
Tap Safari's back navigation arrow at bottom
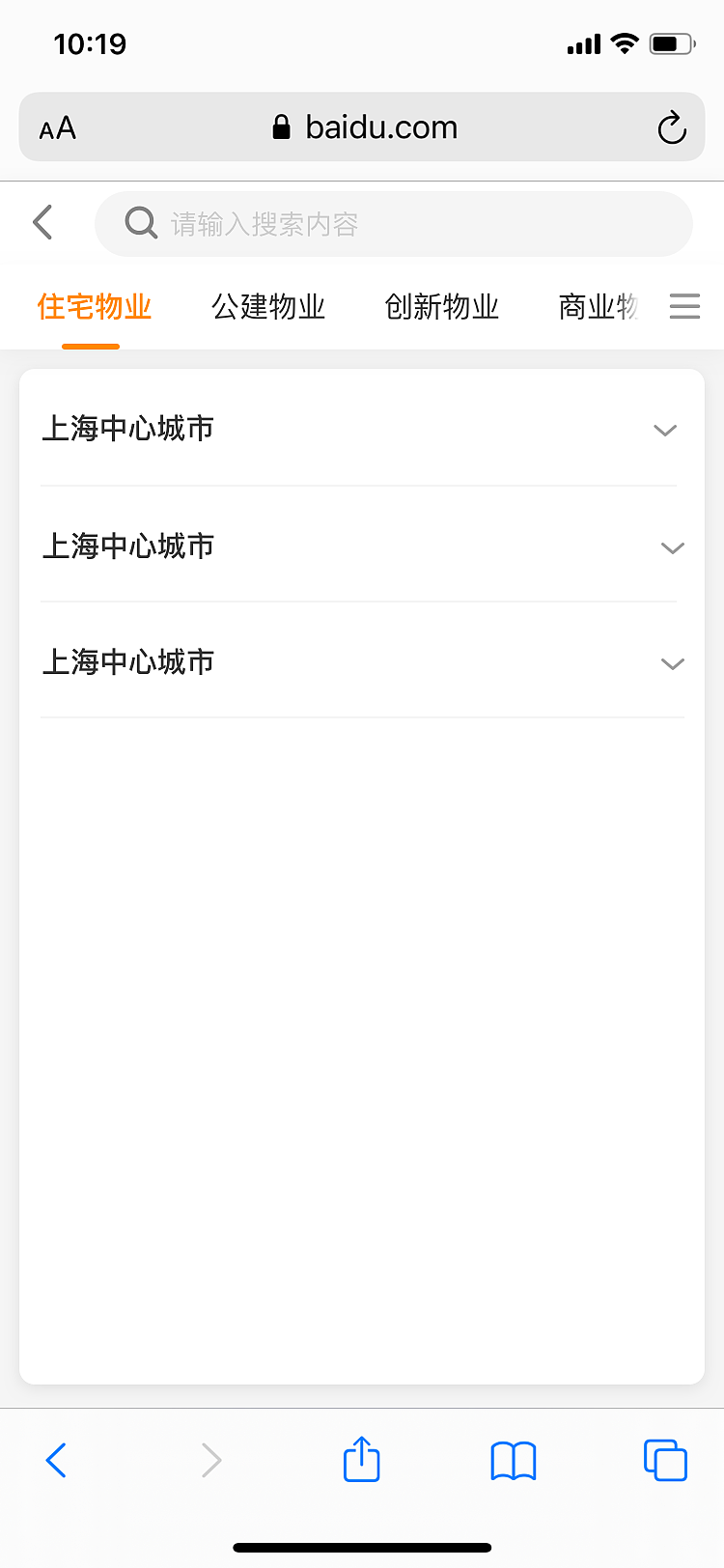[x=56, y=1460]
